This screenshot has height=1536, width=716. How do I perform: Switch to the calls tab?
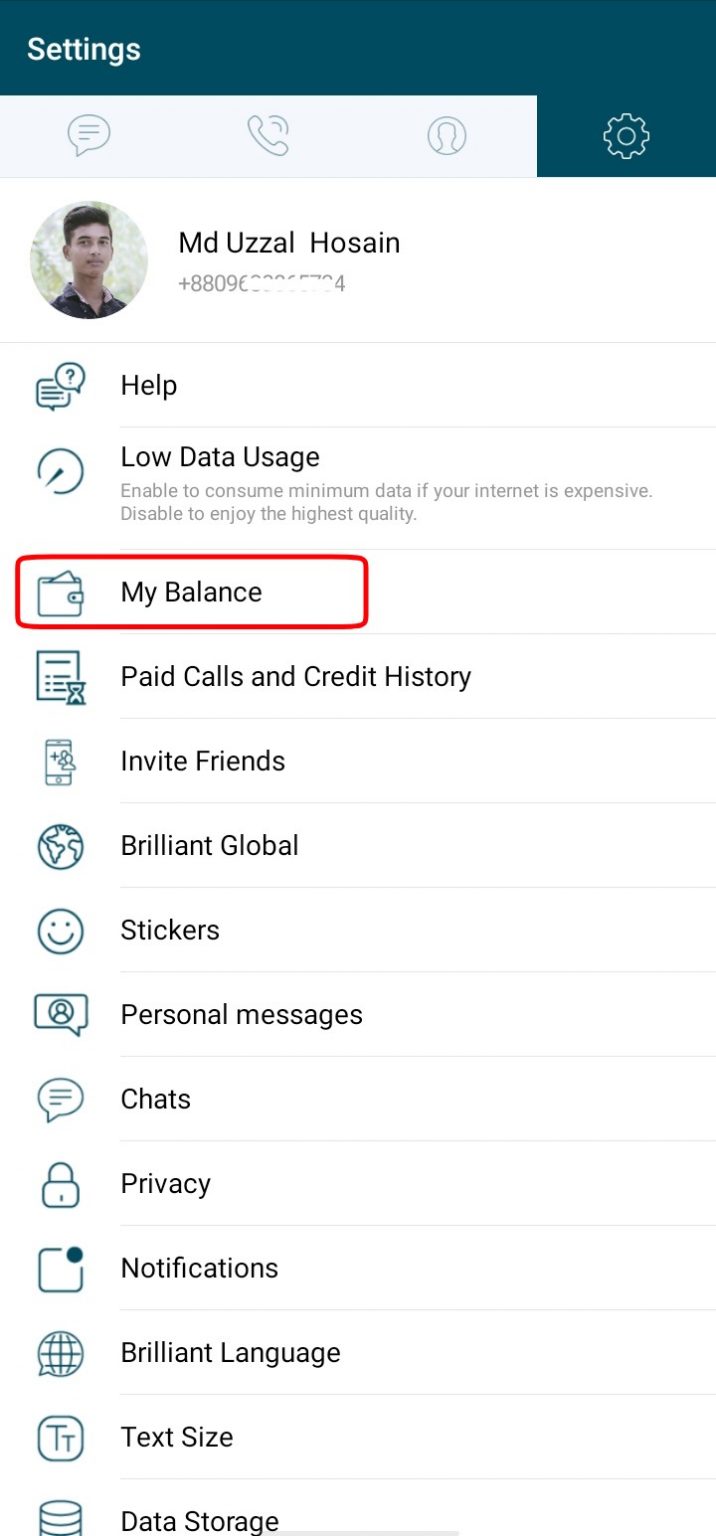click(268, 136)
